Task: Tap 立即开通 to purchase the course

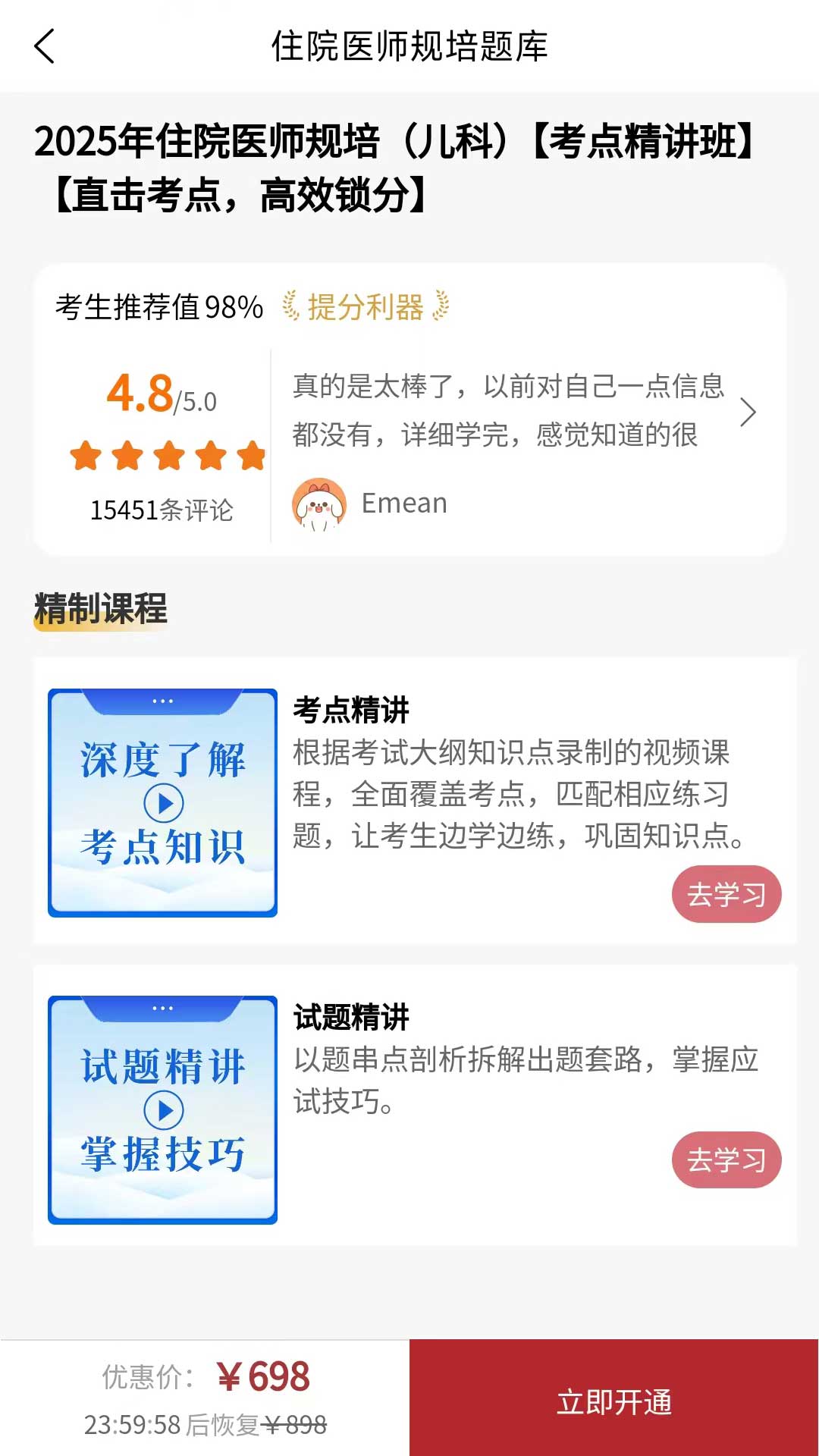Action: (x=613, y=1401)
